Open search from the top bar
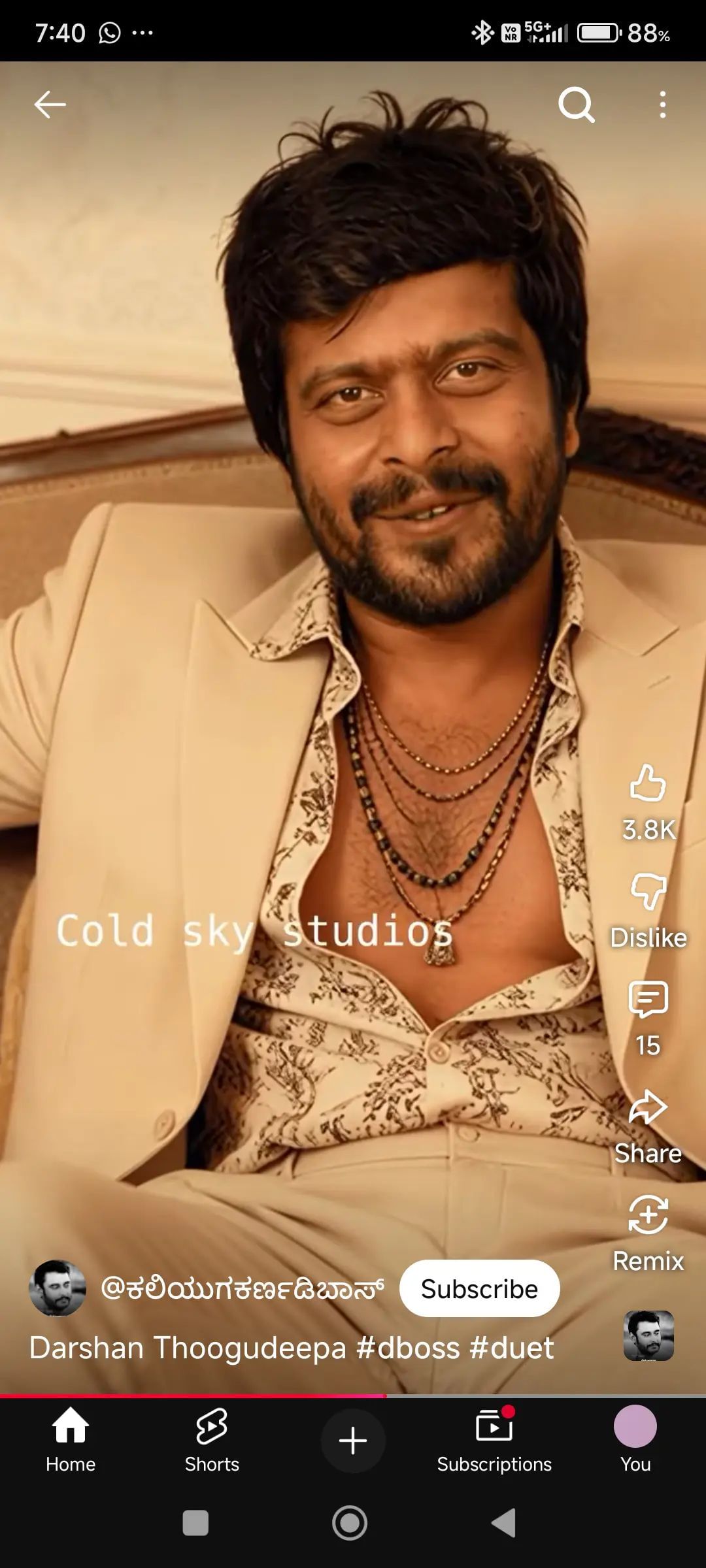 (576, 105)
